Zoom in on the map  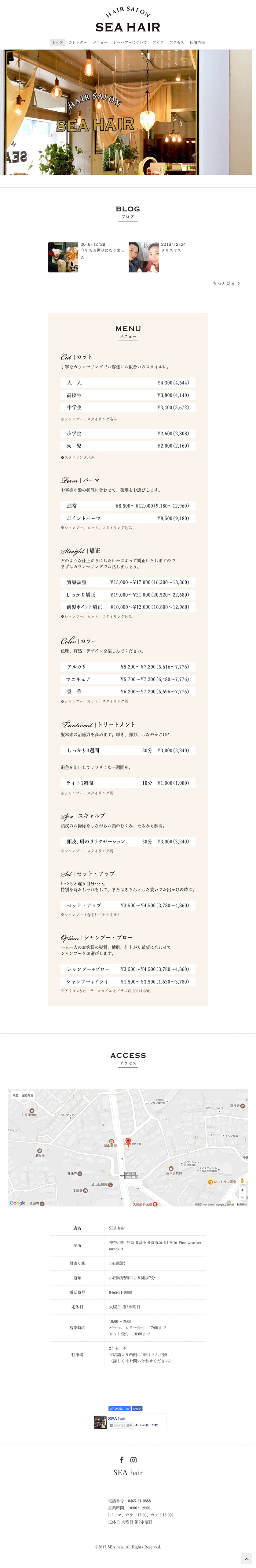tap(242, 1190)
